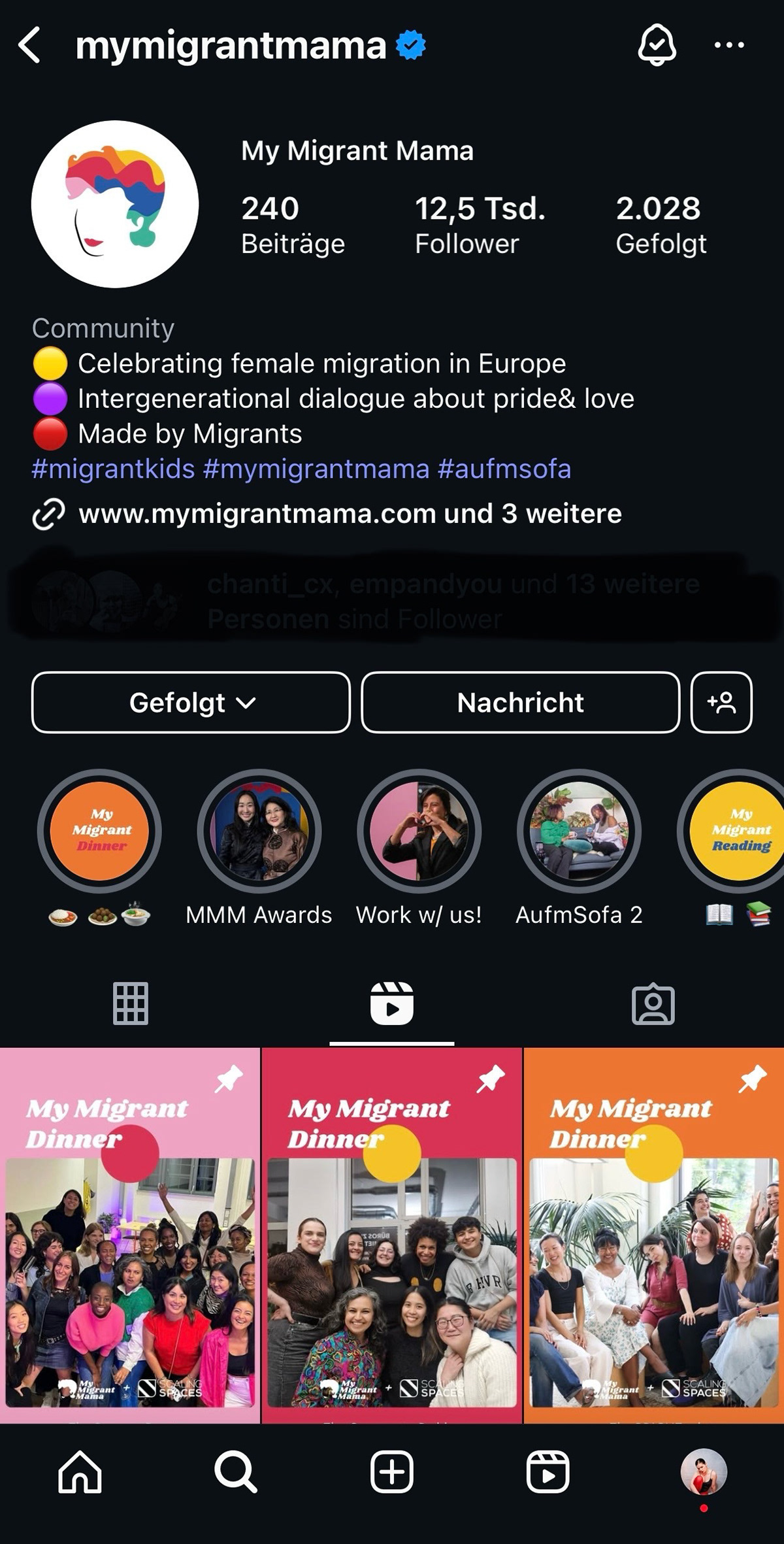The image size is (784, 1544).
Task: Play the pink My Migrant Dinner reel
Action: pyautogui.click(x=130, y=1235)
